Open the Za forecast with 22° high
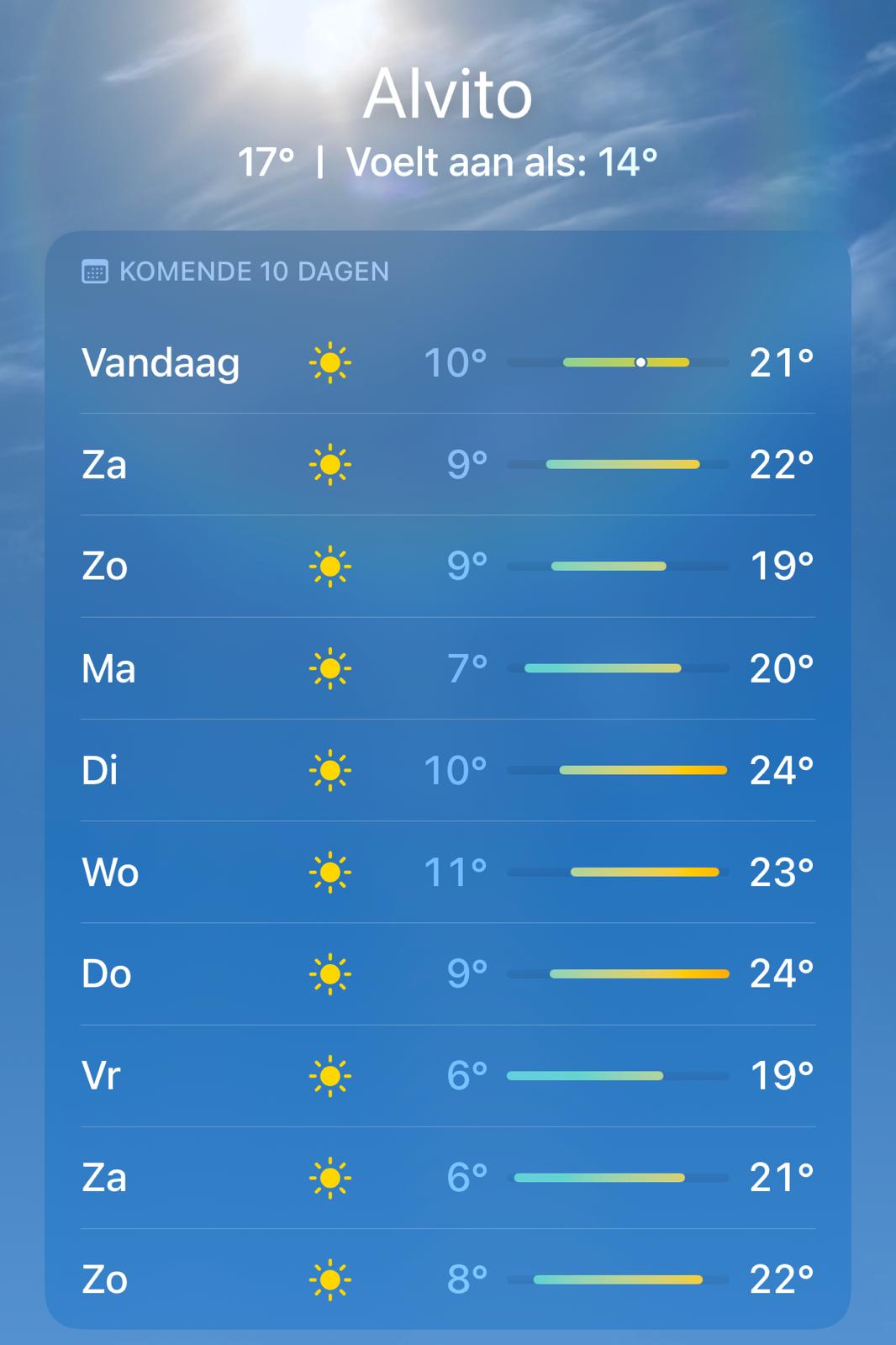This screenshot has height=1345, width=896. (x=447, y=465)
